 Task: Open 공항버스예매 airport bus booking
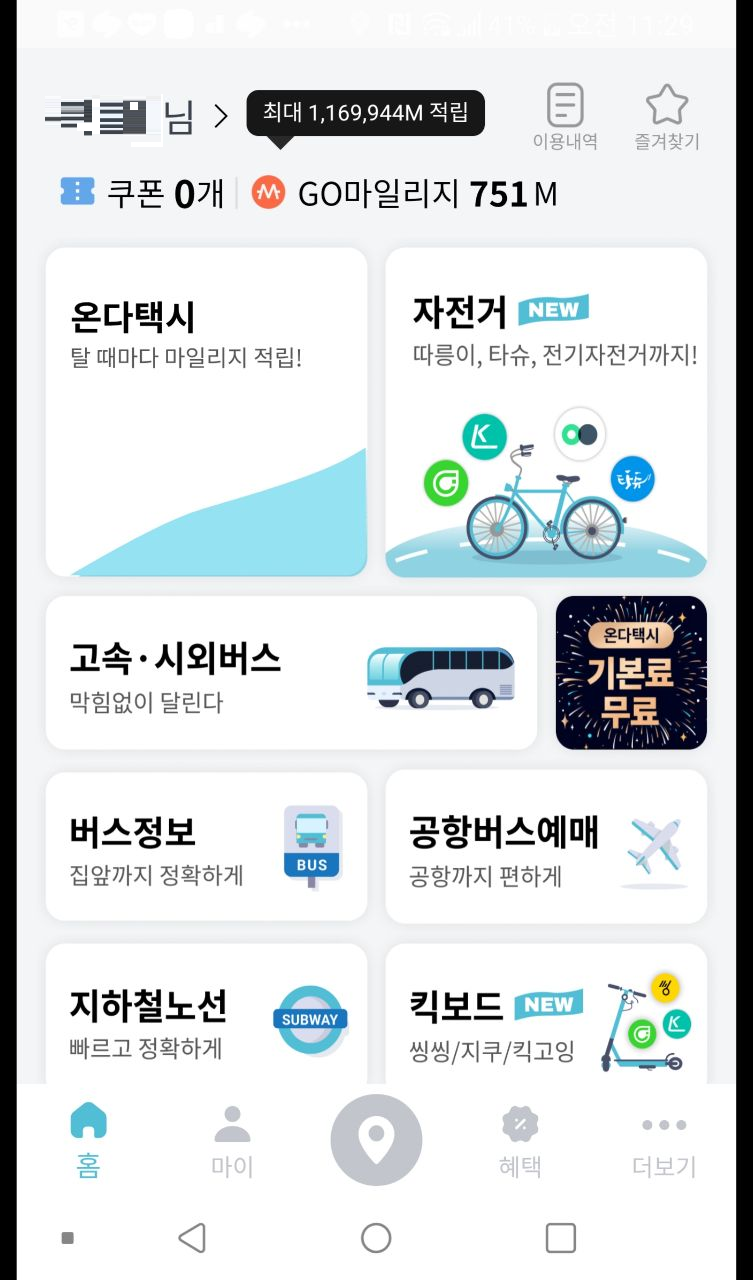pyautogui.click(x=546, y=846)
